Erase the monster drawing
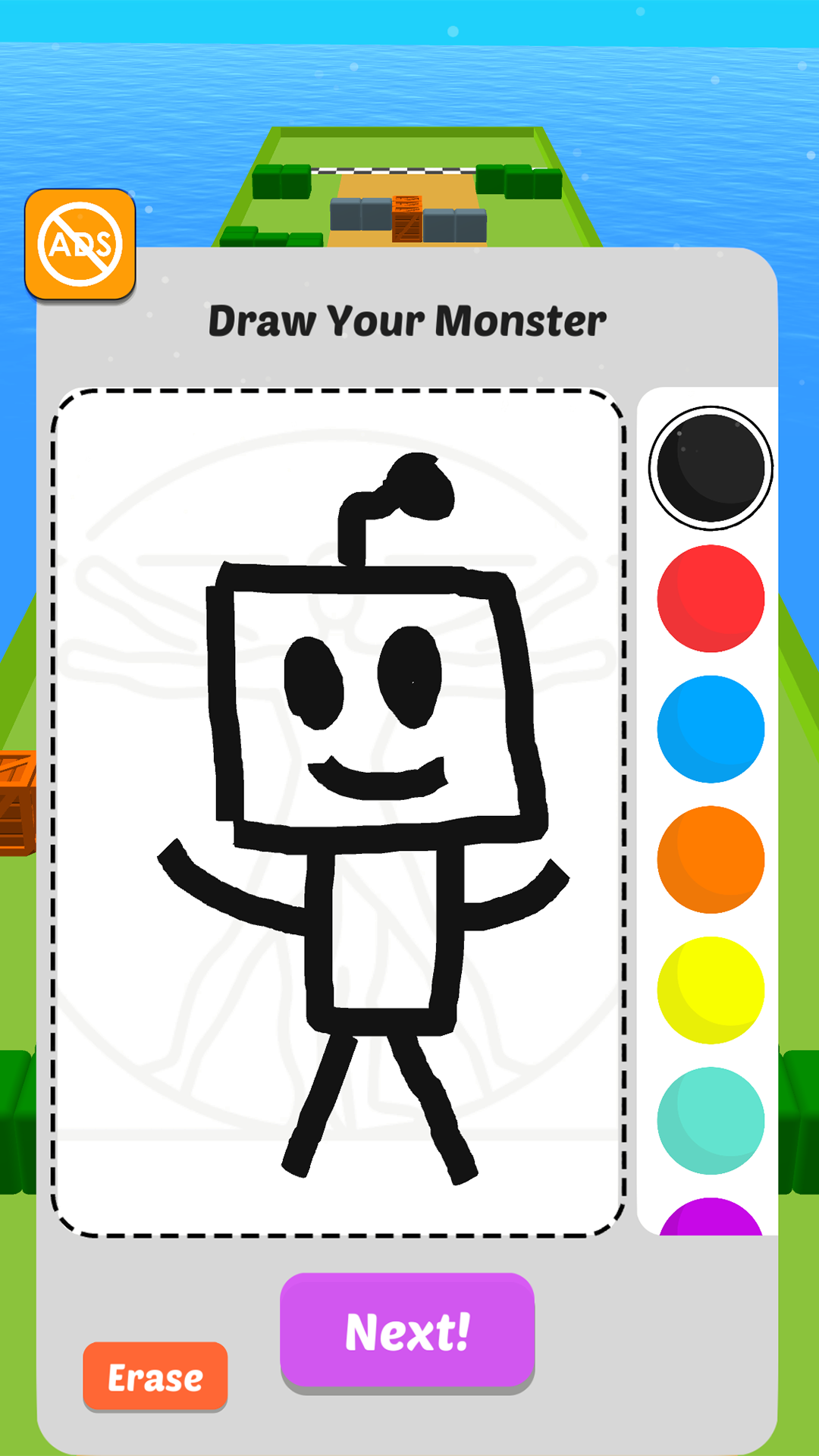This screenshot has width=819, height=1456. click(155, 1376)
